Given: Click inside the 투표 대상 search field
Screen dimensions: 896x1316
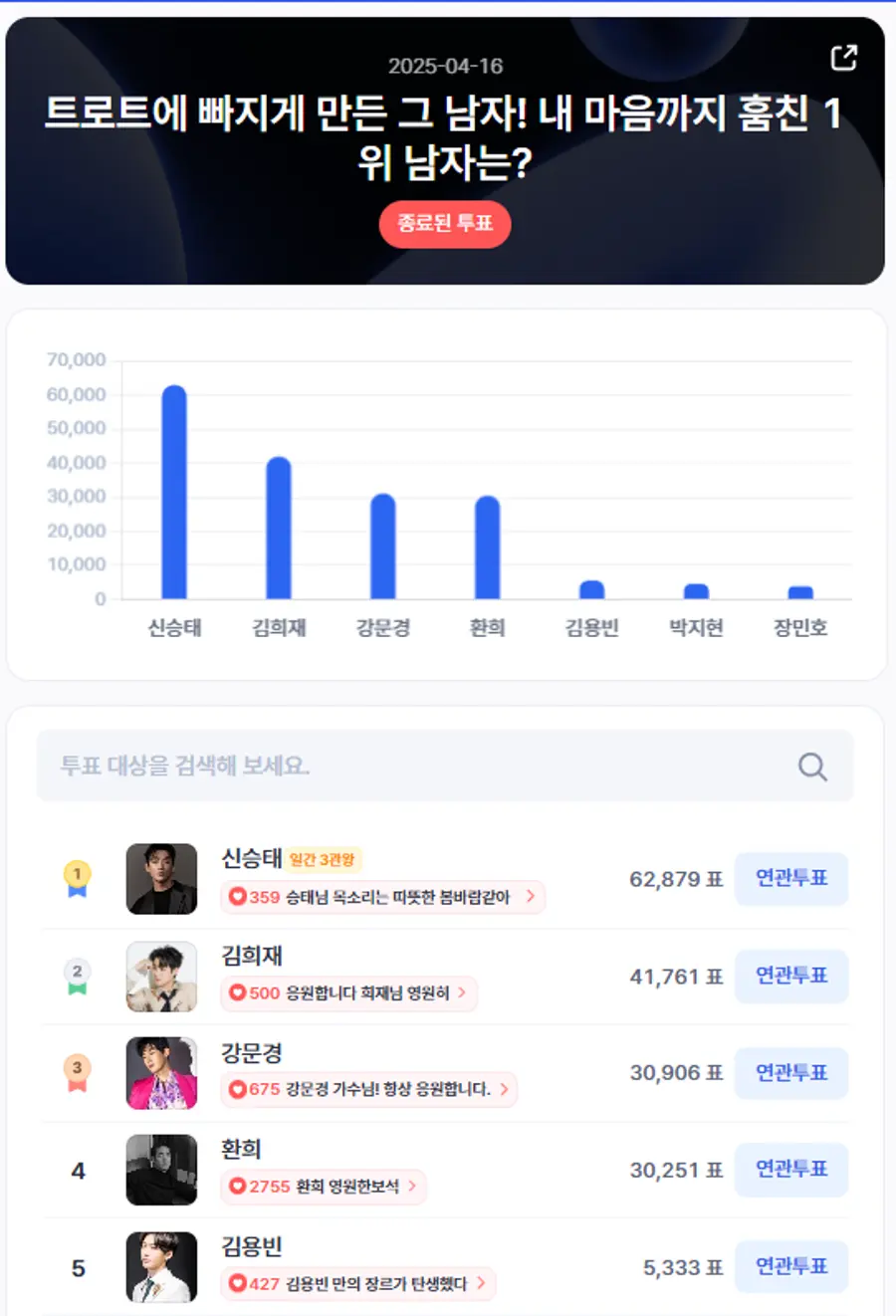Looking at the screenshot, I should point(398,767).
